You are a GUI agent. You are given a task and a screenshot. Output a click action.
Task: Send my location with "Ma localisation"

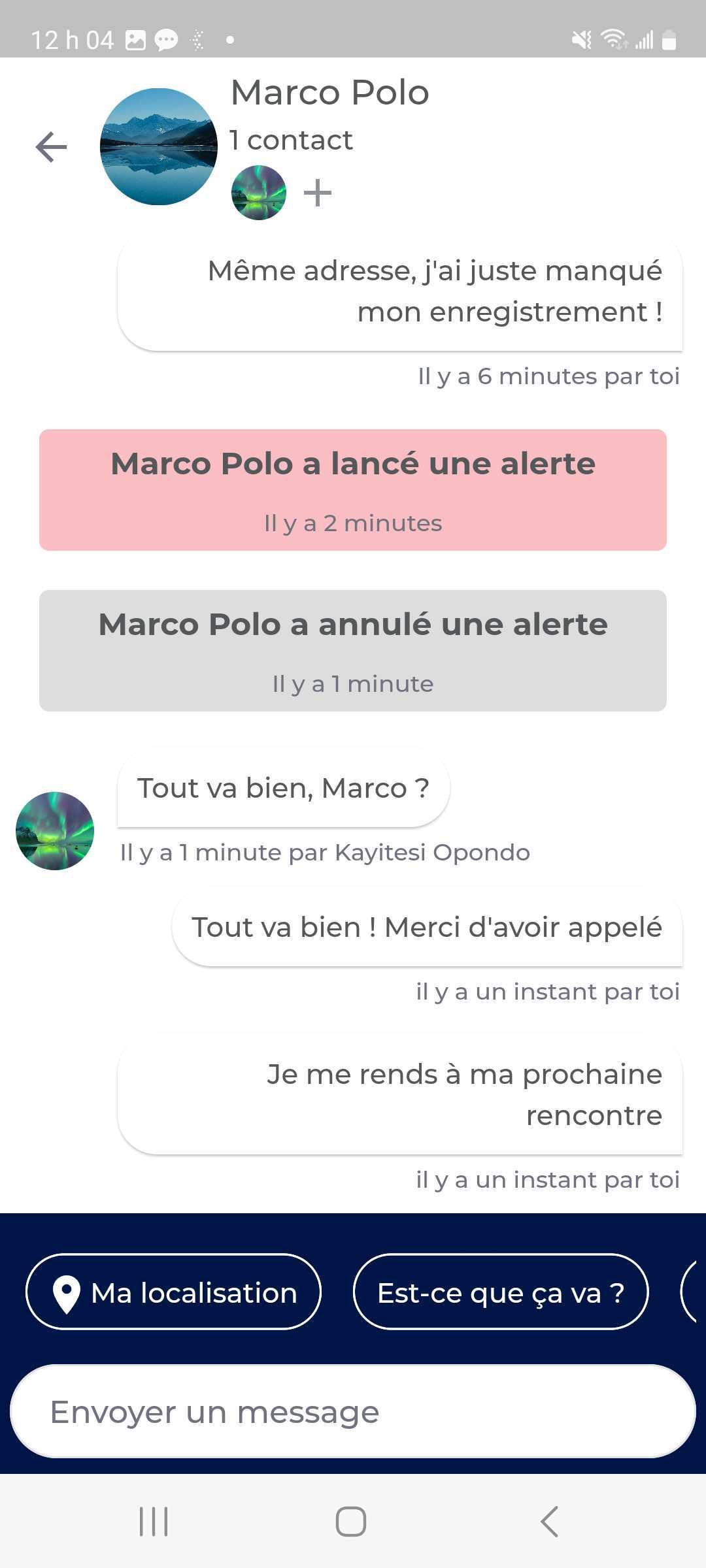tap(174, 1292)
